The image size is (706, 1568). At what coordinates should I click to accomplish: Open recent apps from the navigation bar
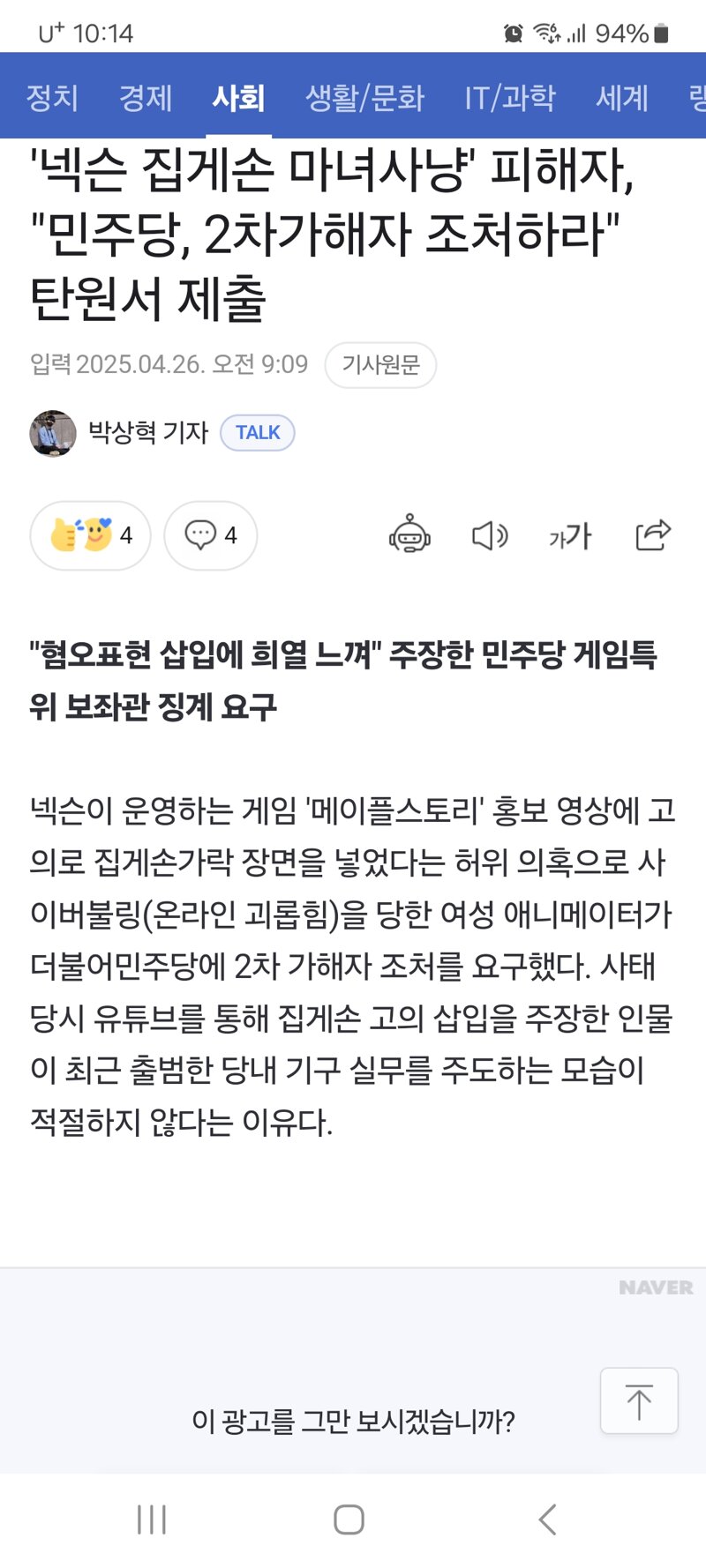152,1519
